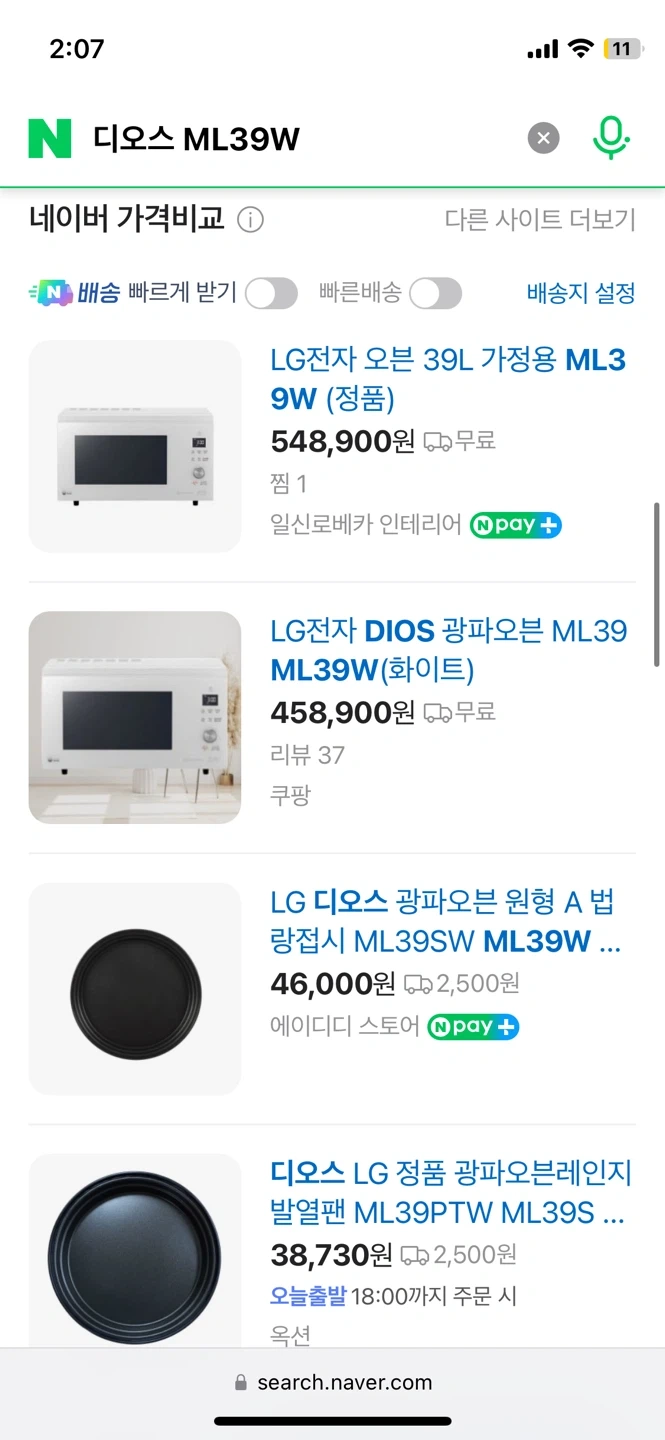Open the 다른 사이트 더보기 link
665x1440 pixels.
click(x=540, y=220)
